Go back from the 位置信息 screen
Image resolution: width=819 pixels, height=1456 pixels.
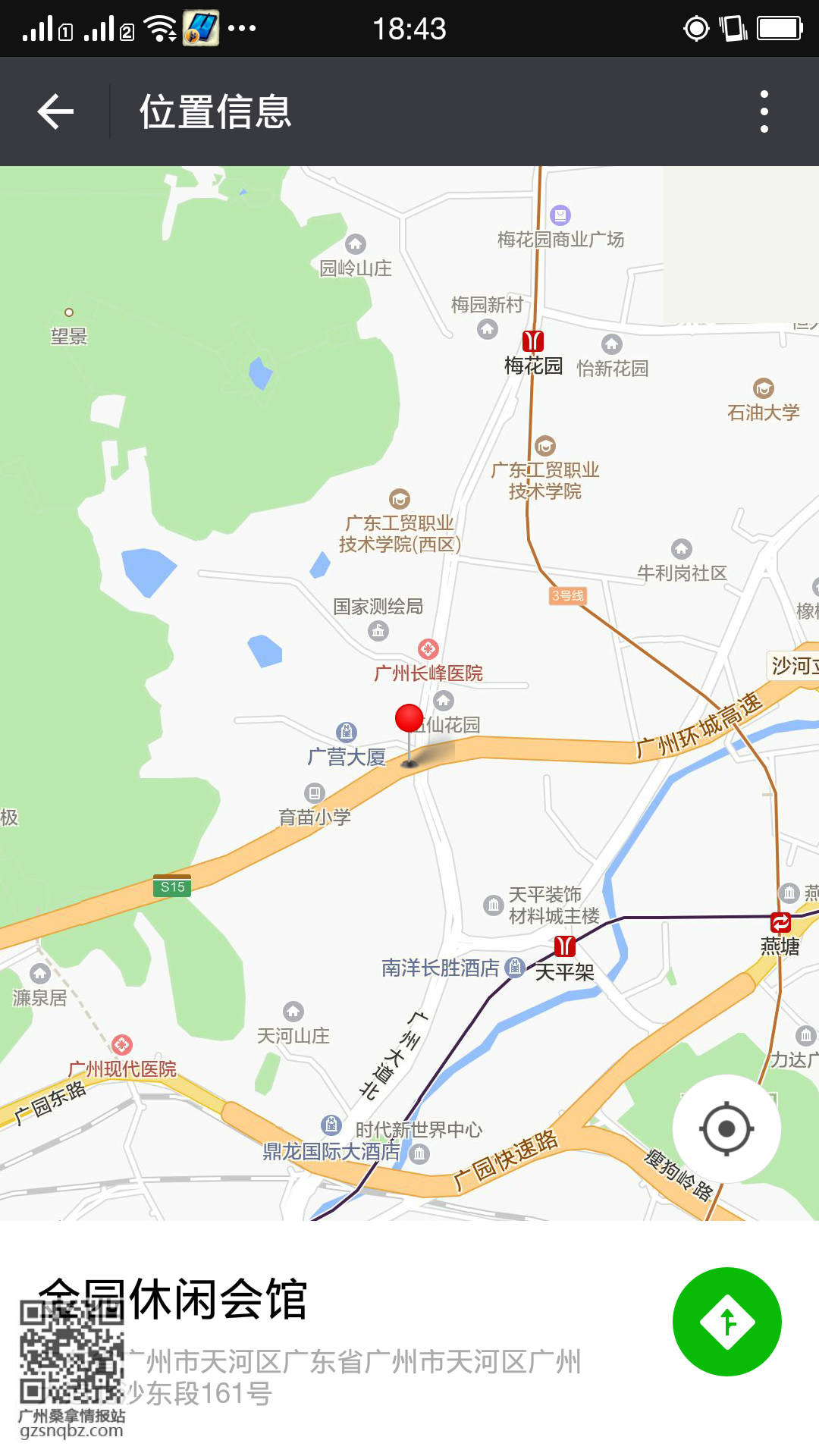tap(55, 111)
